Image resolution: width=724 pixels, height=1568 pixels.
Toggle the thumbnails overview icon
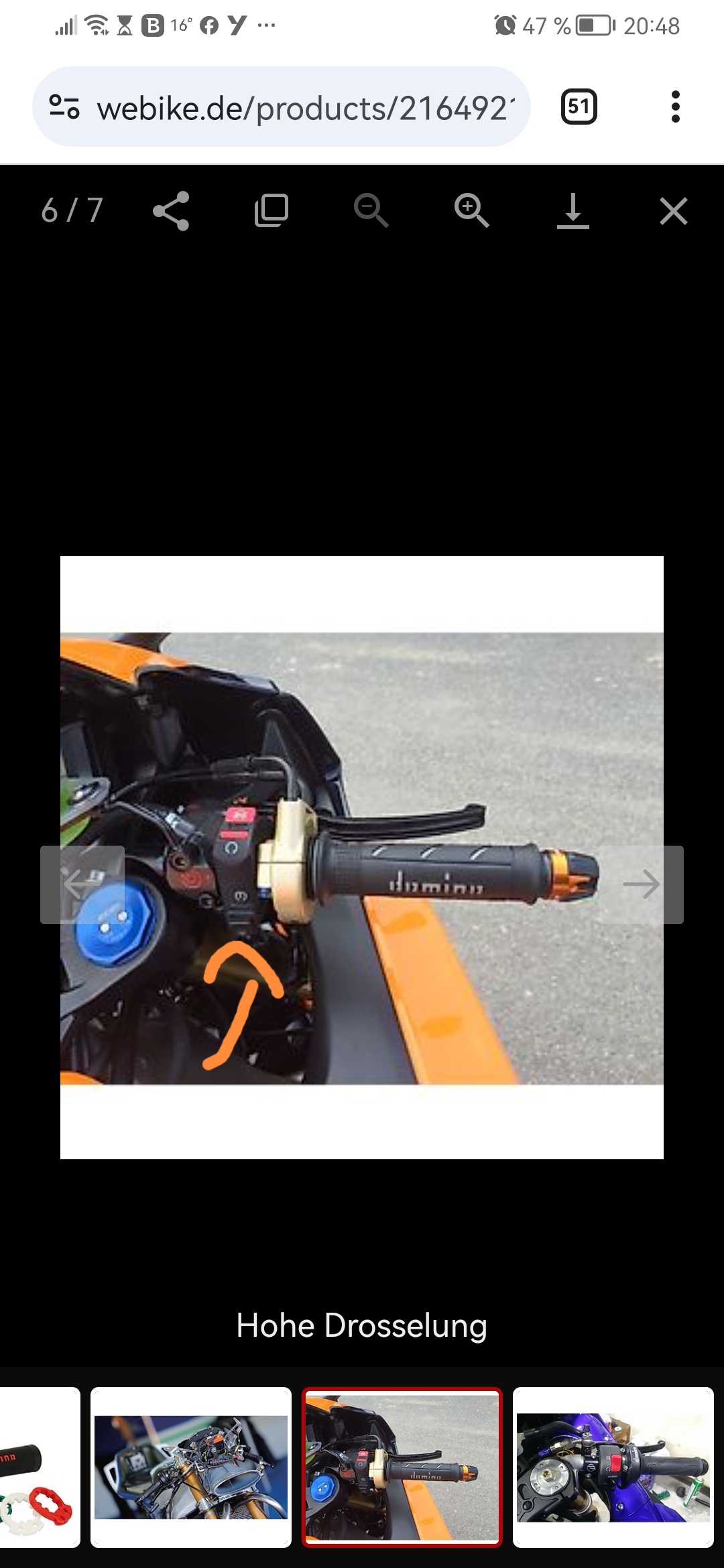(x=271, y=211)
